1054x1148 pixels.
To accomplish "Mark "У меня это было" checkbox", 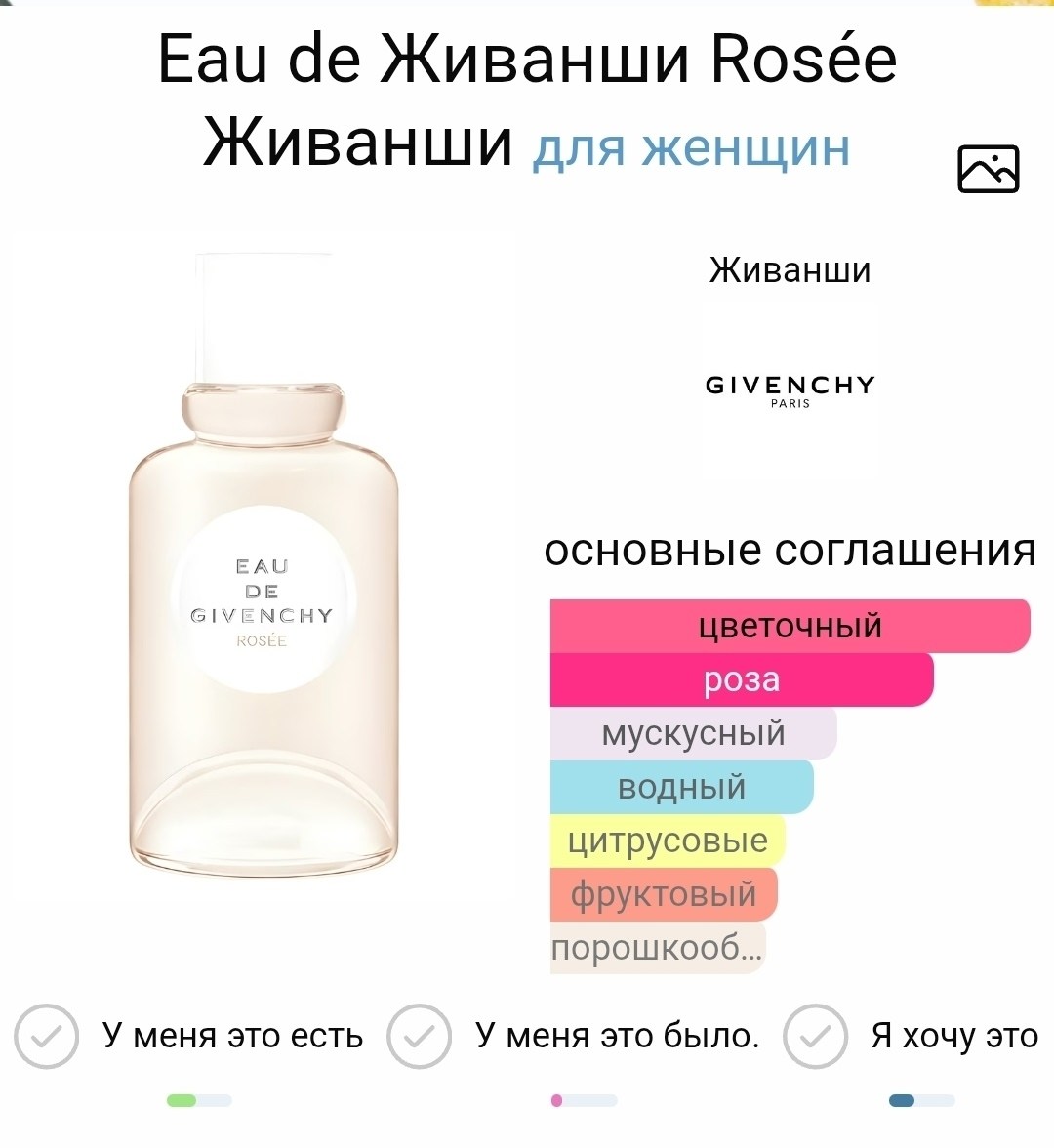I will pyautogui.click(x=419, y=1036).
